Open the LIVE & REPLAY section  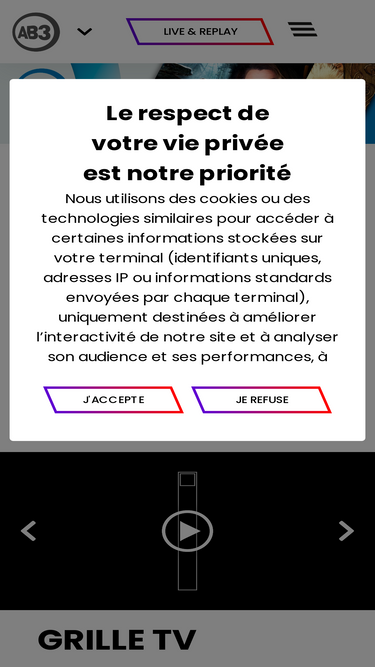(200, 31)
